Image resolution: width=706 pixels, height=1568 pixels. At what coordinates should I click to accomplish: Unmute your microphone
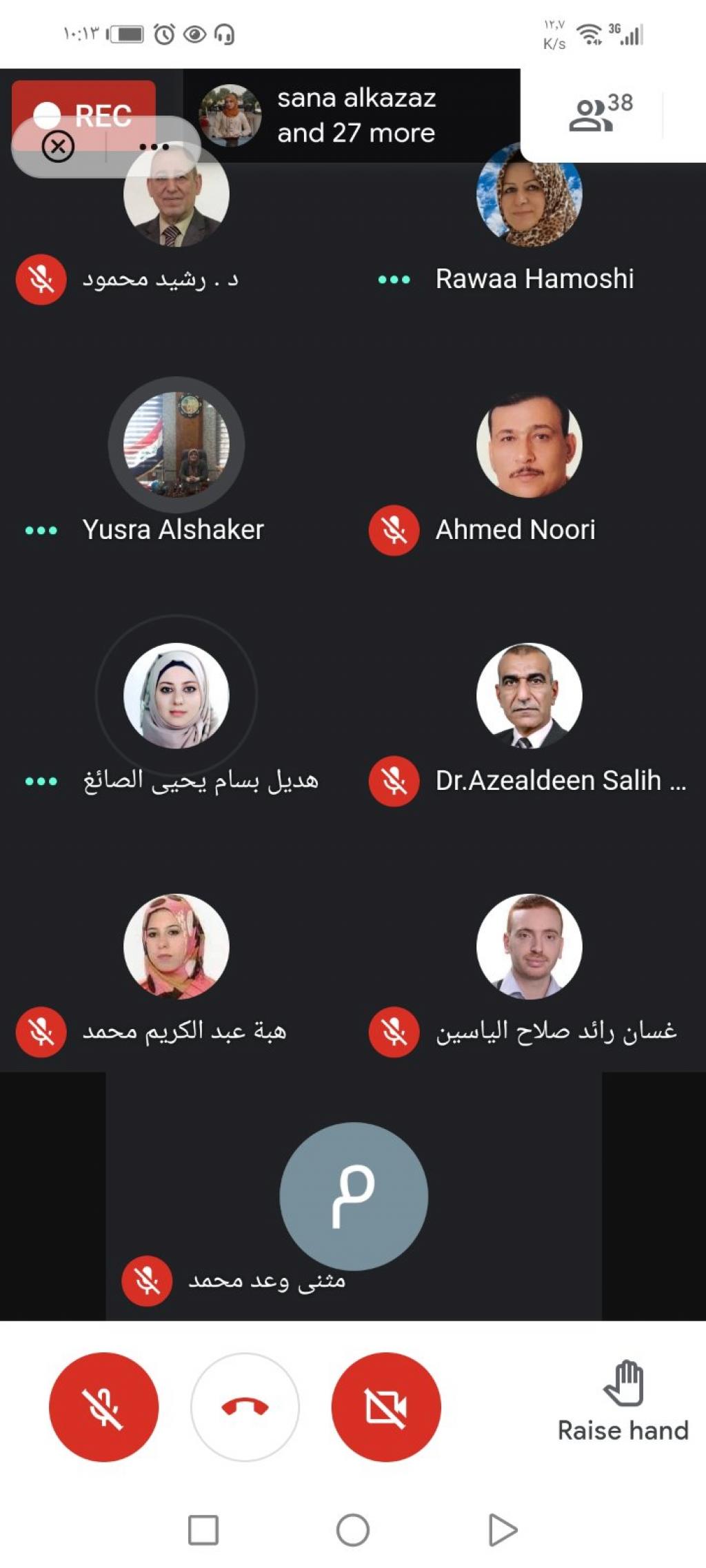click(x=103, y=1407)
